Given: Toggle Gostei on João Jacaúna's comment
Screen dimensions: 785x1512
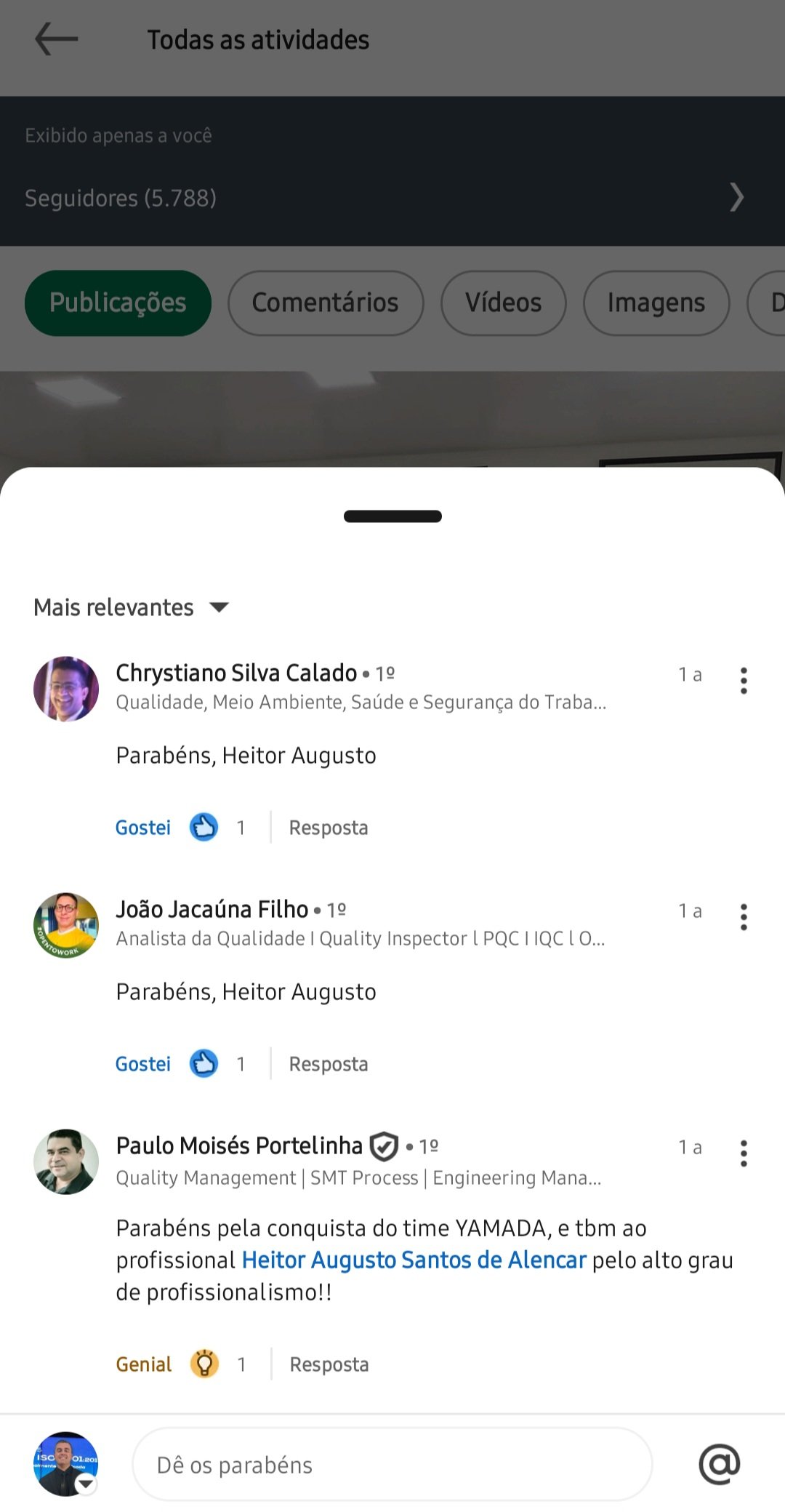Looking at the screenshot, I should point(143,1063).
